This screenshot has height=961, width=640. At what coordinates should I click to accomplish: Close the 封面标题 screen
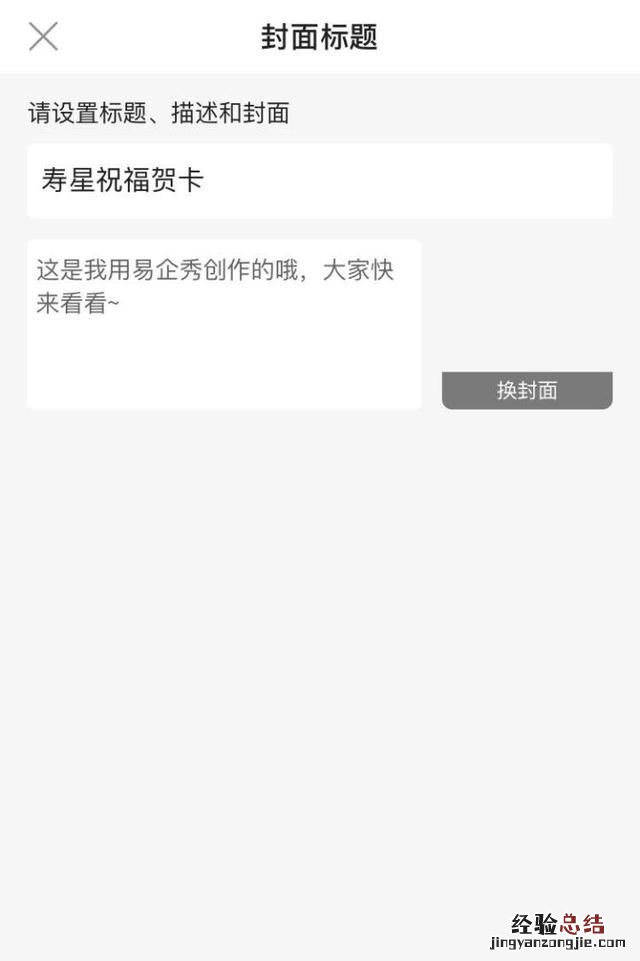[x=43, y=37]
